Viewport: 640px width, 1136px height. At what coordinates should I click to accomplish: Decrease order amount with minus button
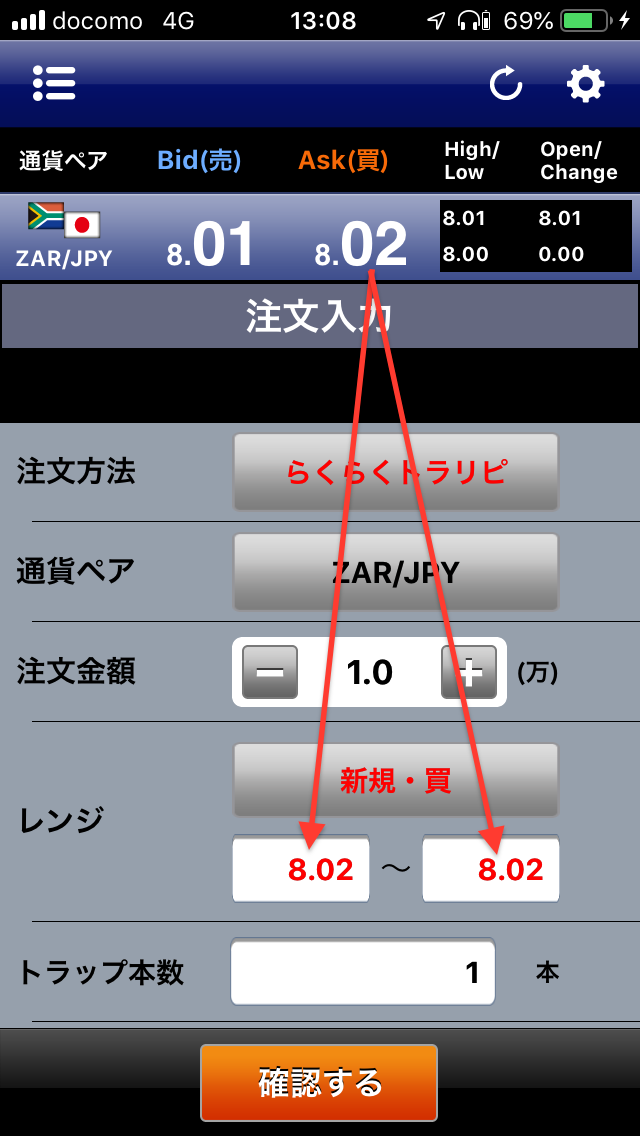click(x=270, y=672)
